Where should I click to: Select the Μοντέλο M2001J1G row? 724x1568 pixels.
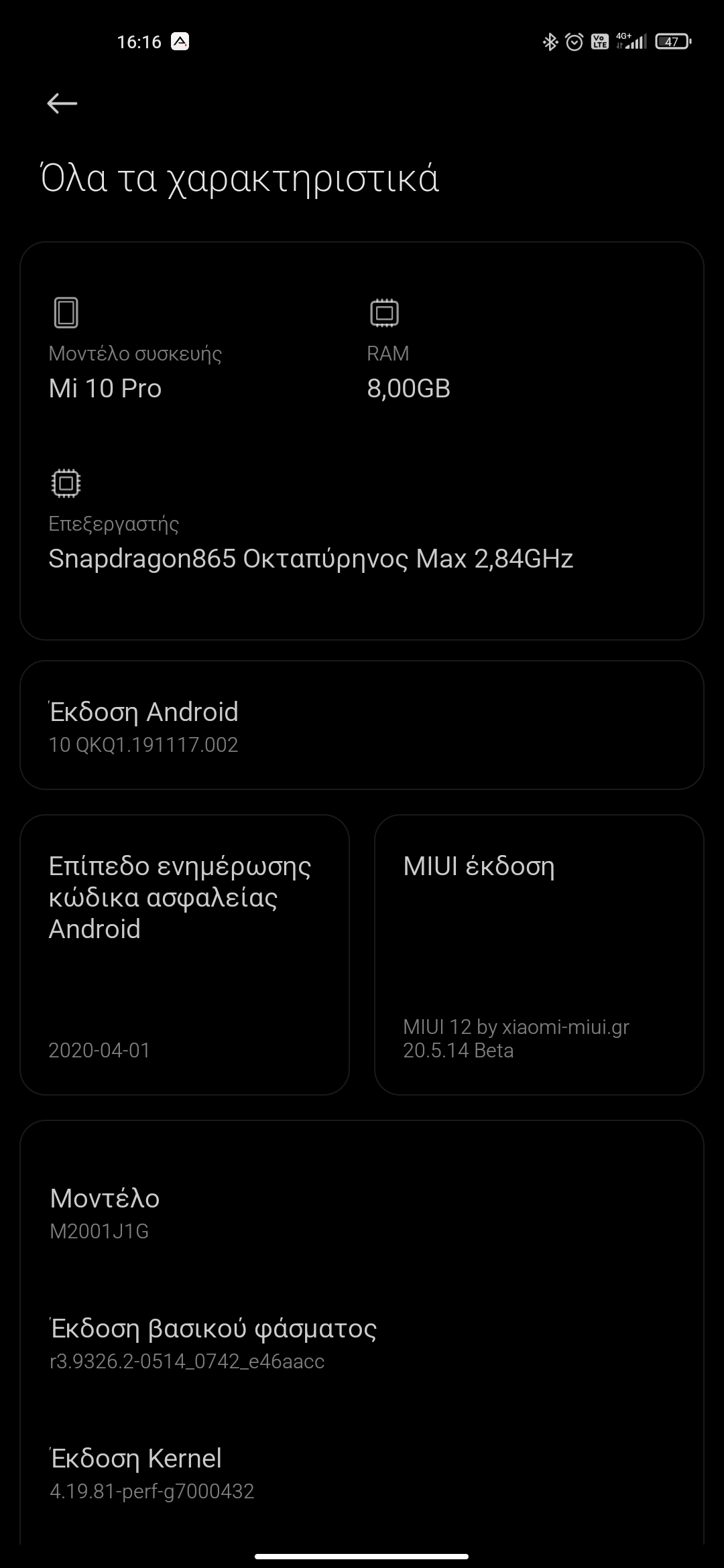[x=362, y=1213]
